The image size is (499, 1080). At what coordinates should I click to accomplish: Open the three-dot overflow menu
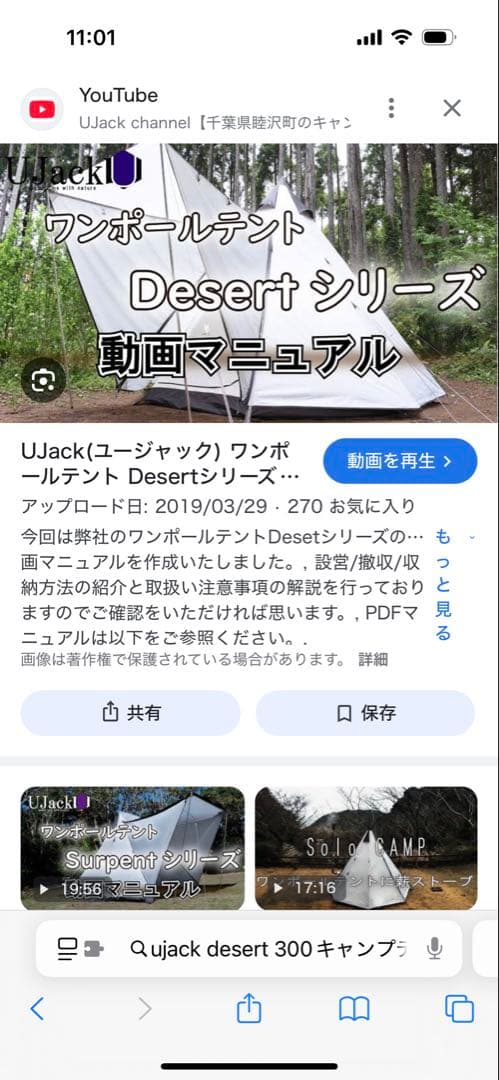(391, 108)
